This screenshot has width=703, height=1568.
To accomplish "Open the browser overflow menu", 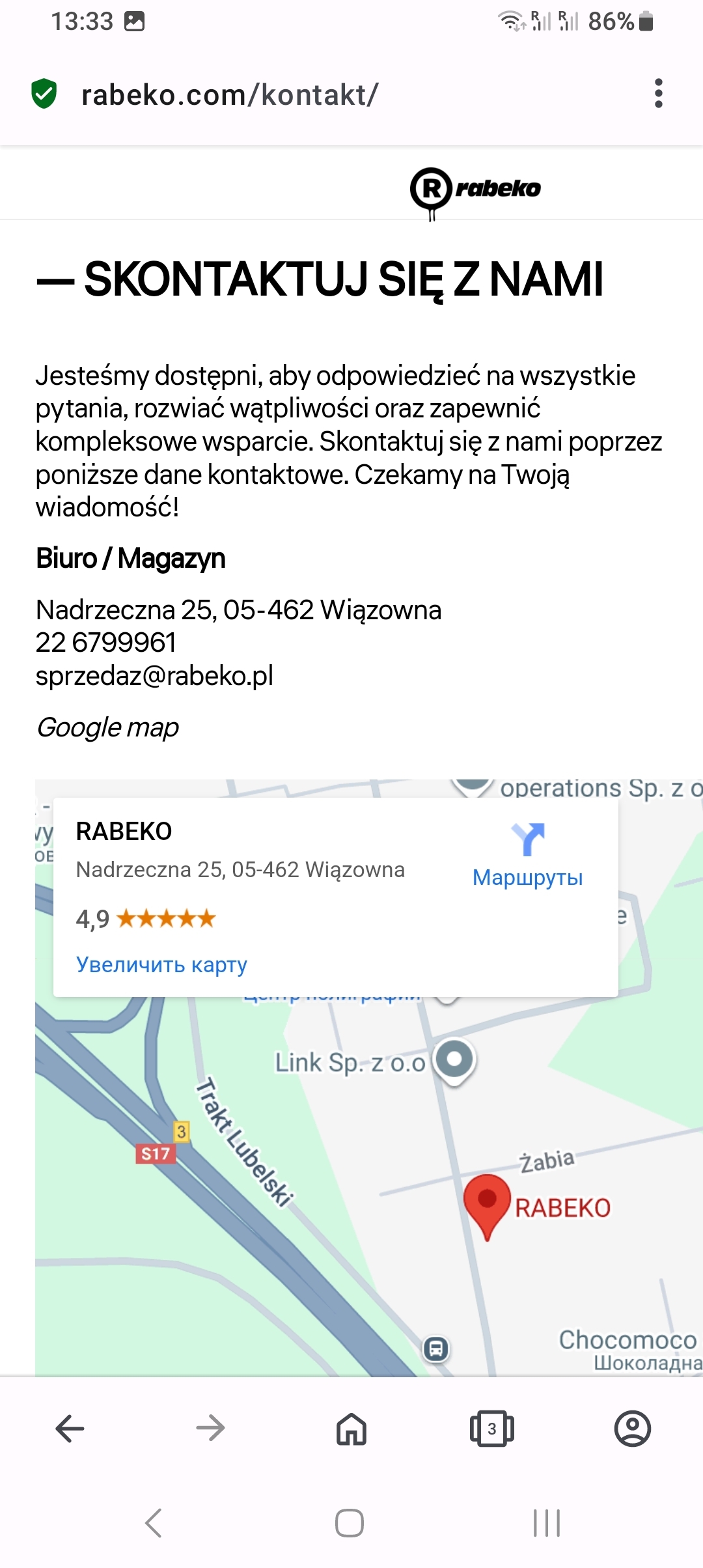I will [x=658, y=94].
